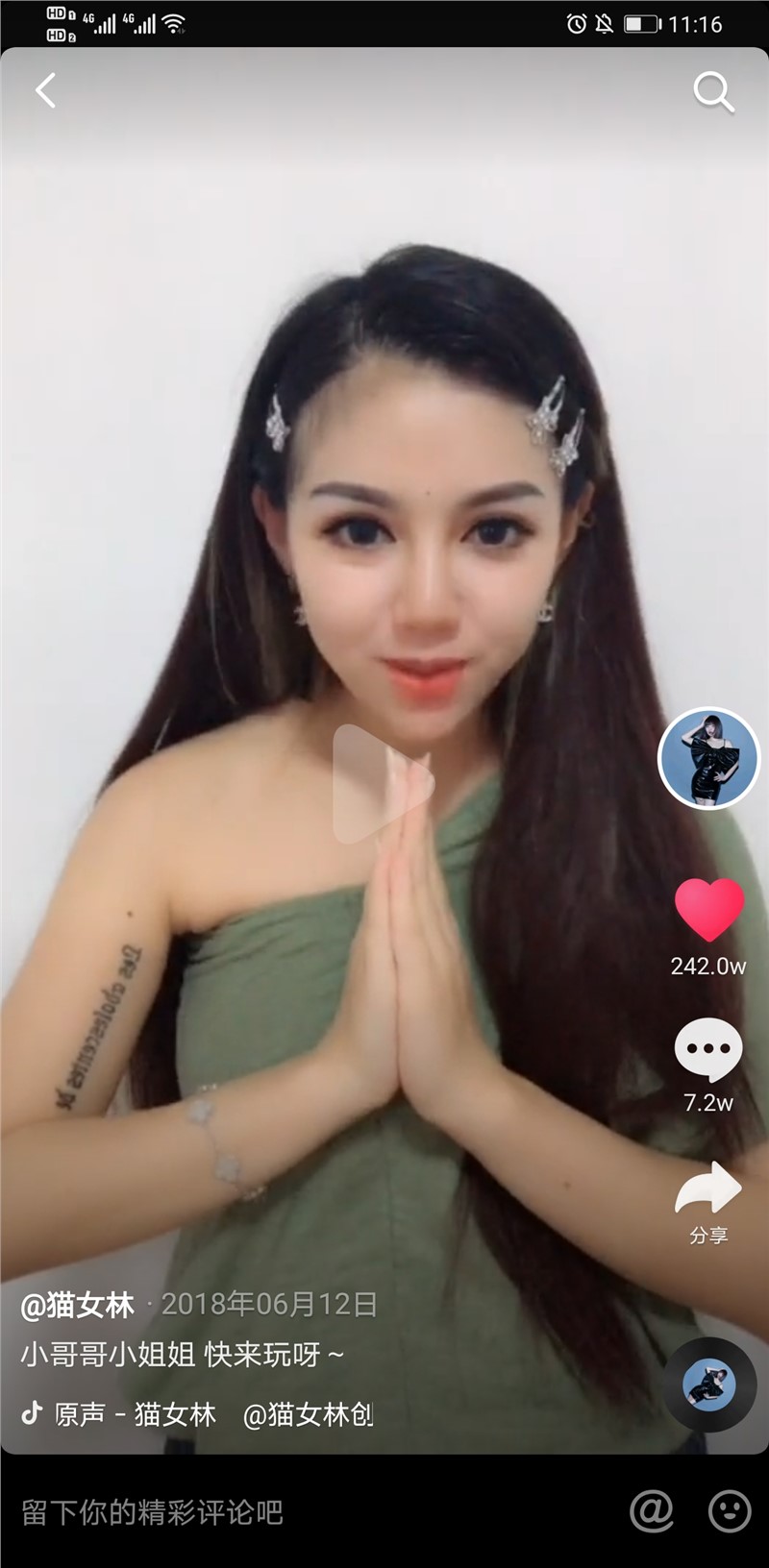This screenshot has width=769, height=1568.
Task: Open the spinning music disc
Action: click(x=709, y=1384)
